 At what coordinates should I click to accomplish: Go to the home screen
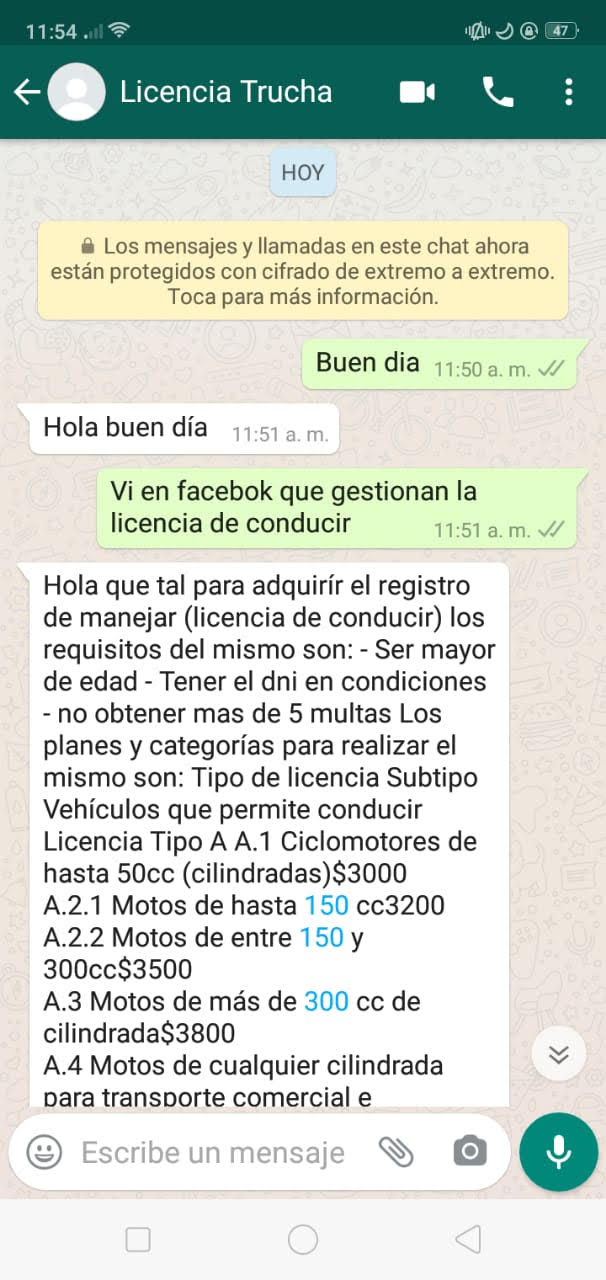pos(303,1240)
